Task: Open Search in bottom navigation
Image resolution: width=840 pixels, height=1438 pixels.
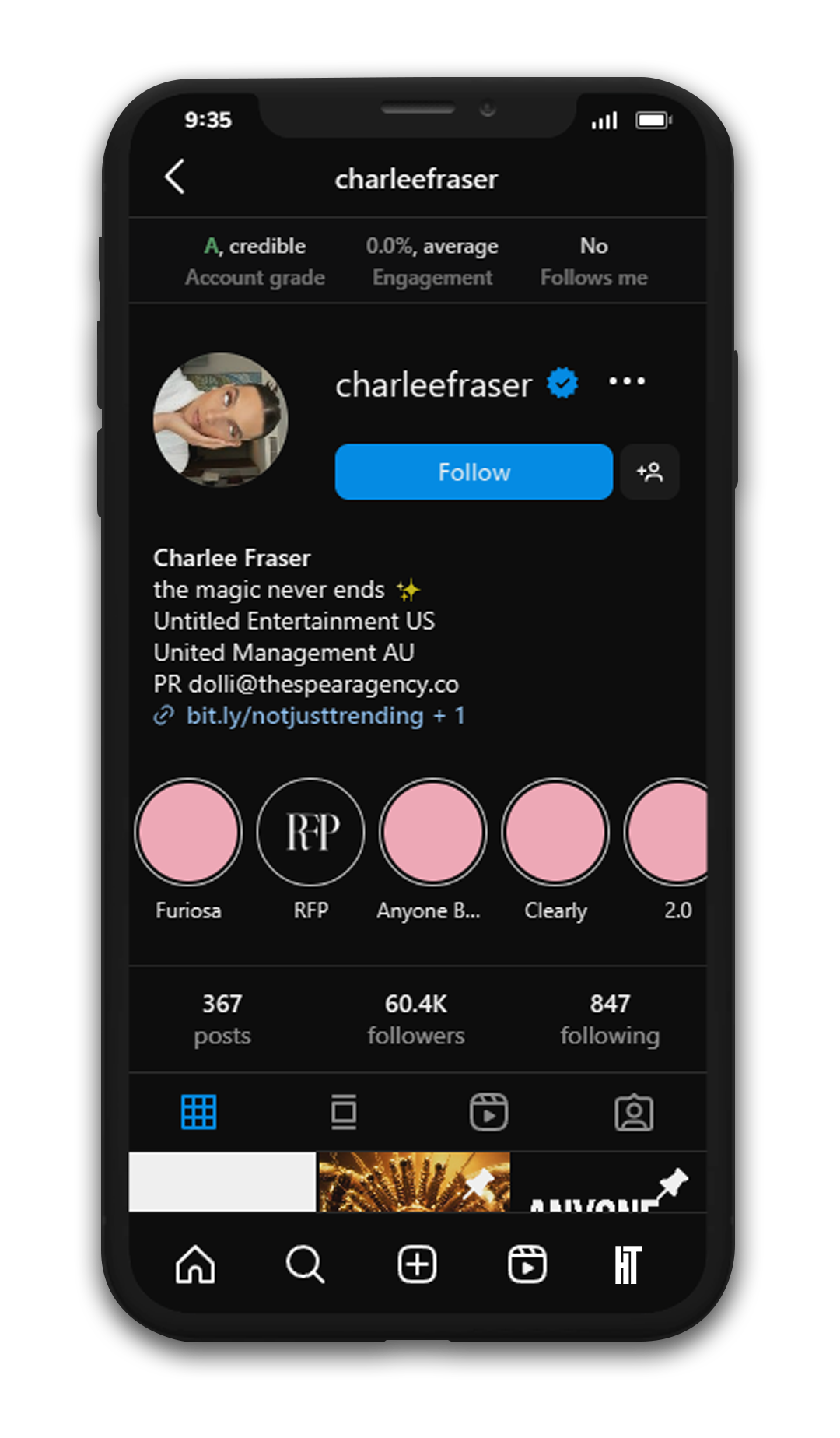Action: pyautogui.click(x=305, y=1264)
